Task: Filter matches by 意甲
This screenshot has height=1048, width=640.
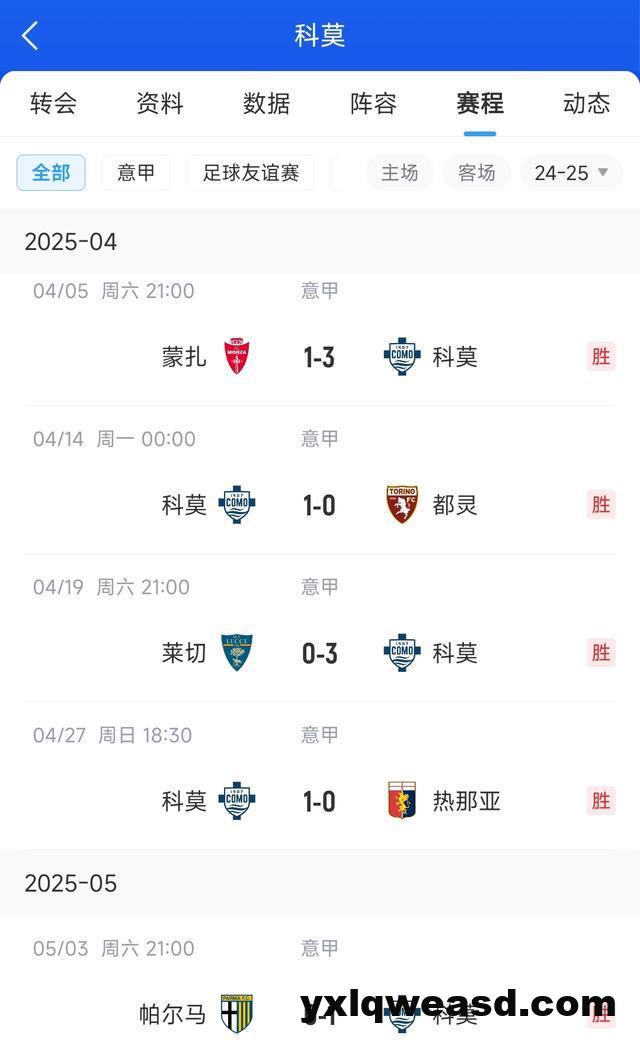Action: pos(136,173)
